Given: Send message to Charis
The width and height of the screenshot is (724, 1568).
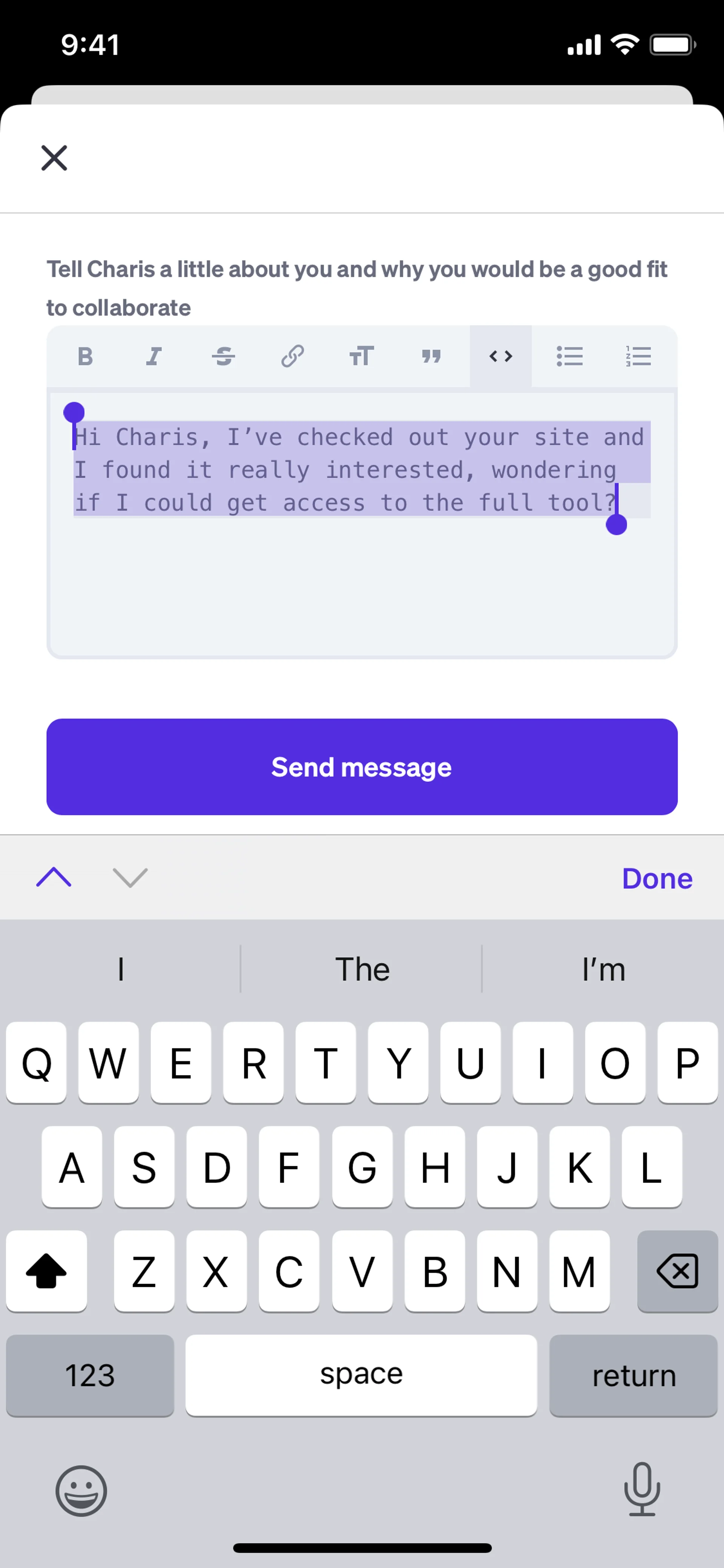Looking at the screenshot, I should point(361,767).
